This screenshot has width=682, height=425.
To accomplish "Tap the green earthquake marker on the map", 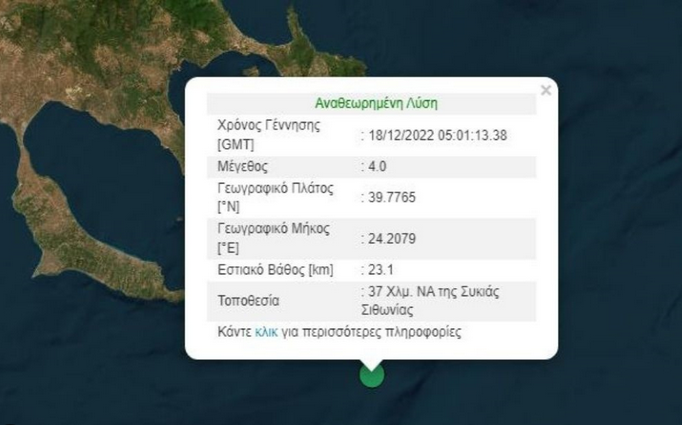I will pos(372,376).
